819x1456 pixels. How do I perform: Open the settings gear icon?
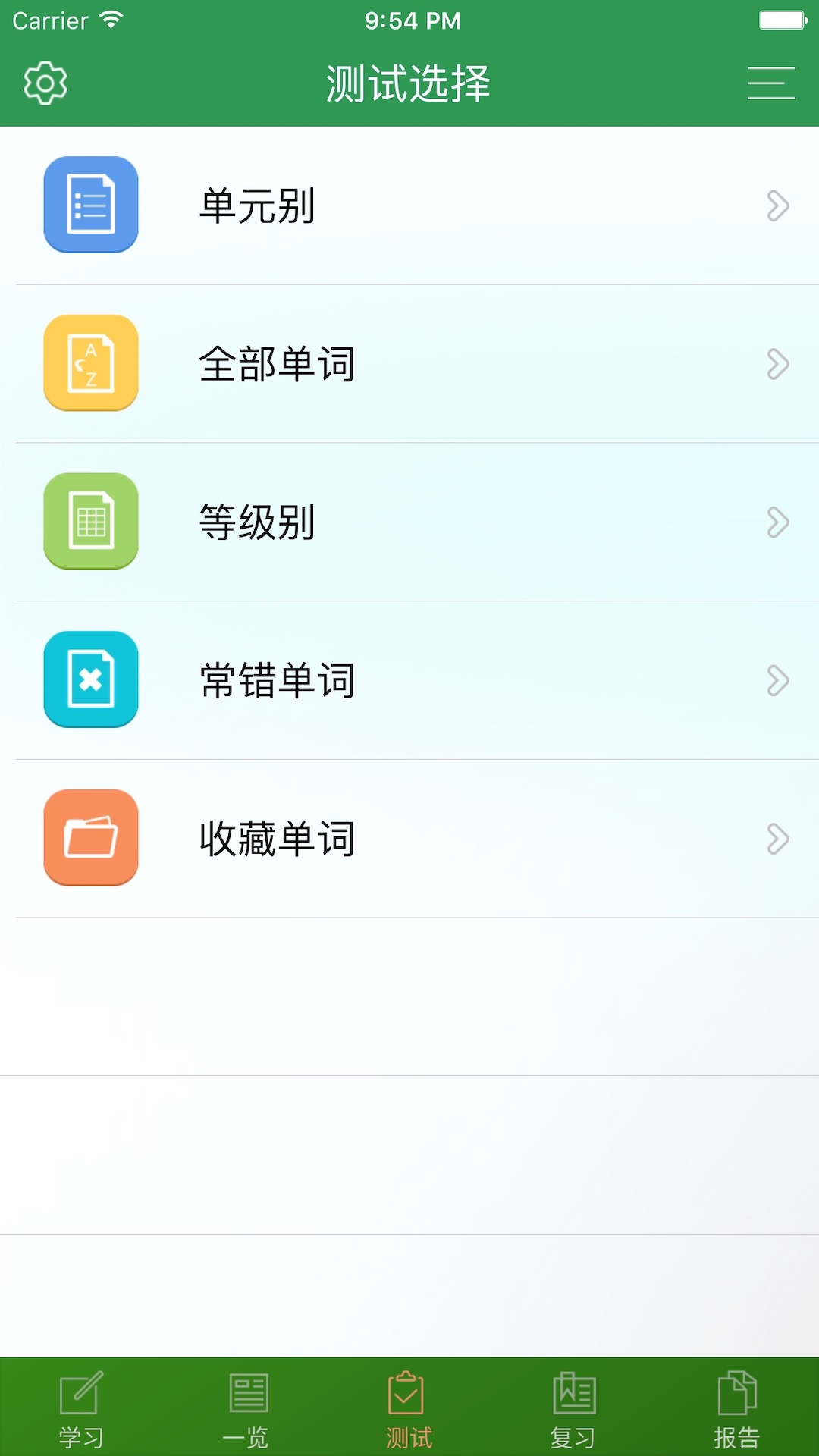(x=45, y=83)
